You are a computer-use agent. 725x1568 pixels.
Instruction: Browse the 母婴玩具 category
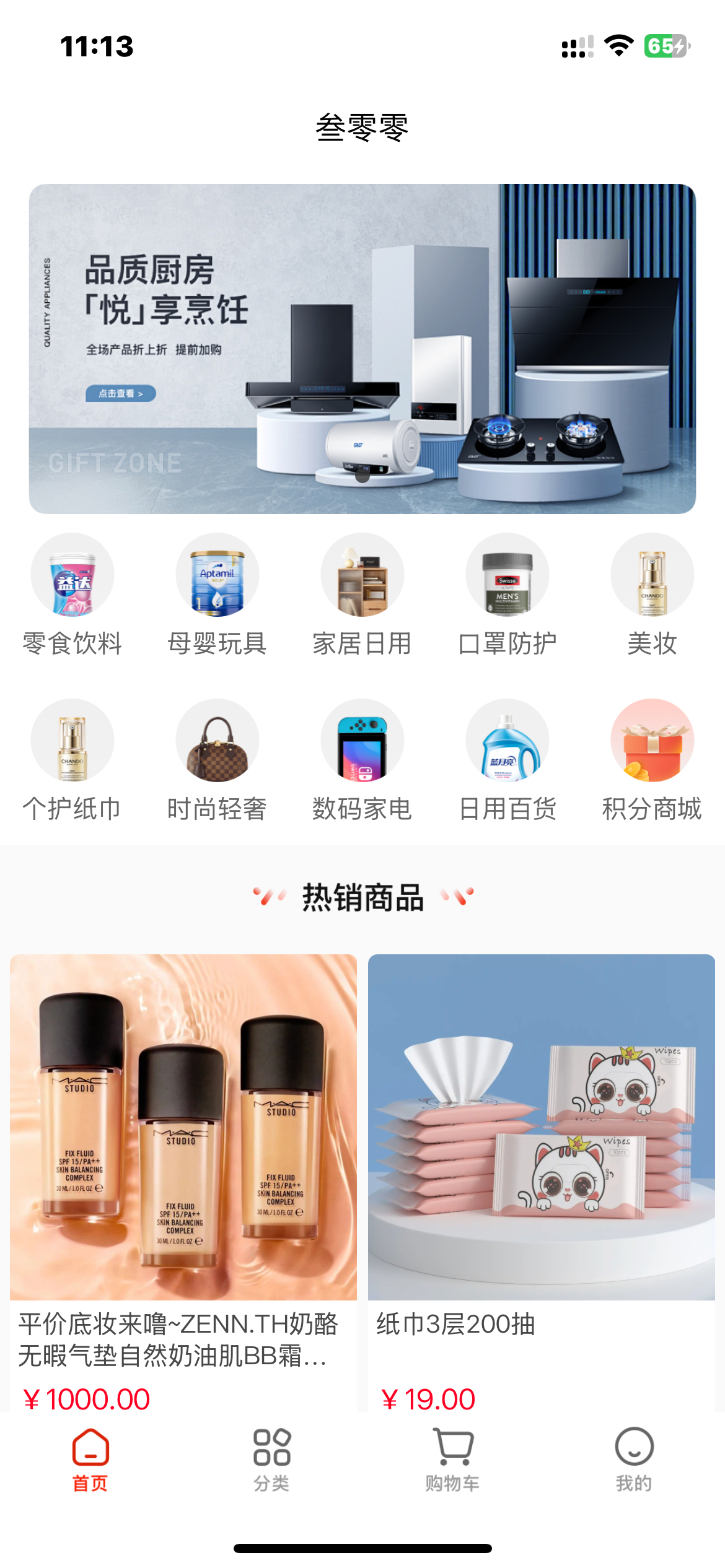[x=217, y=595]
